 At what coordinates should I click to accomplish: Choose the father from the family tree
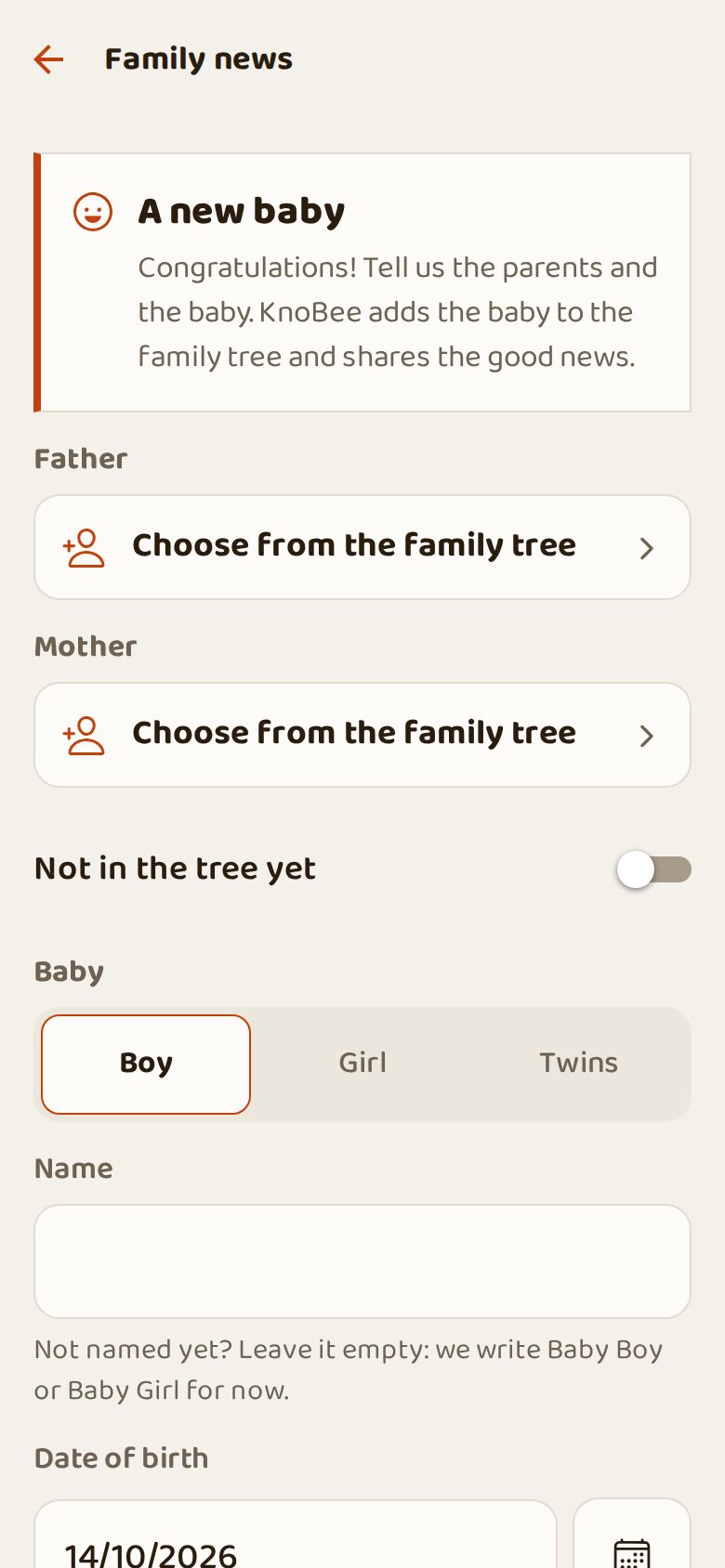362,547
